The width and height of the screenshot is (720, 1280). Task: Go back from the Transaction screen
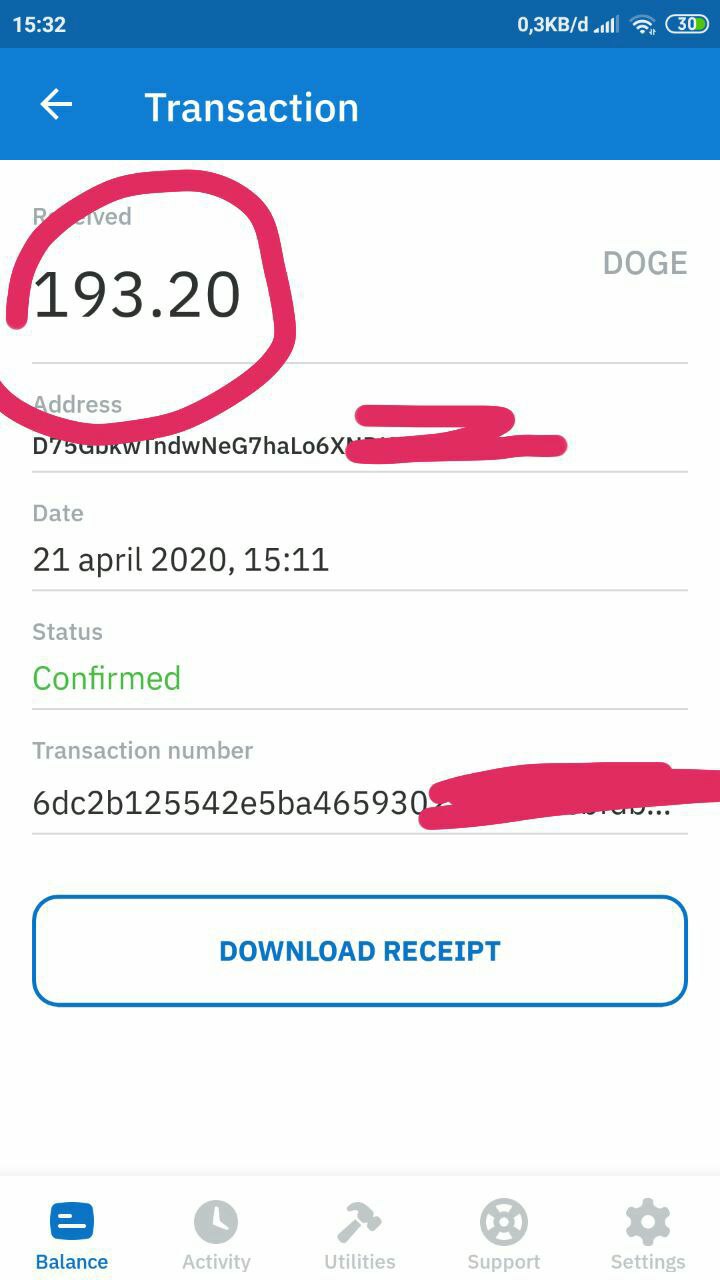[x=56, y=104]
